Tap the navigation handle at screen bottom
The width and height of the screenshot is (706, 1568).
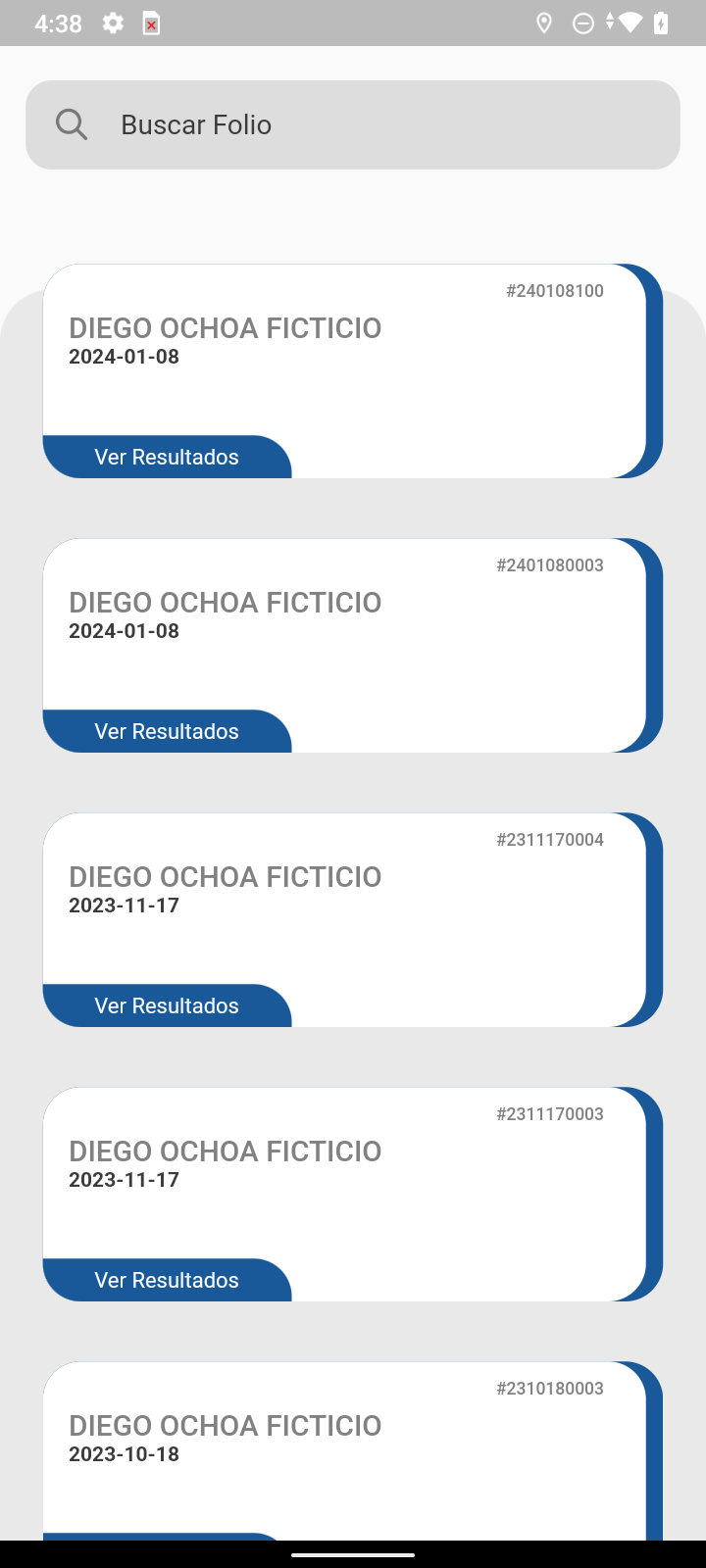tap(353, 1552)
